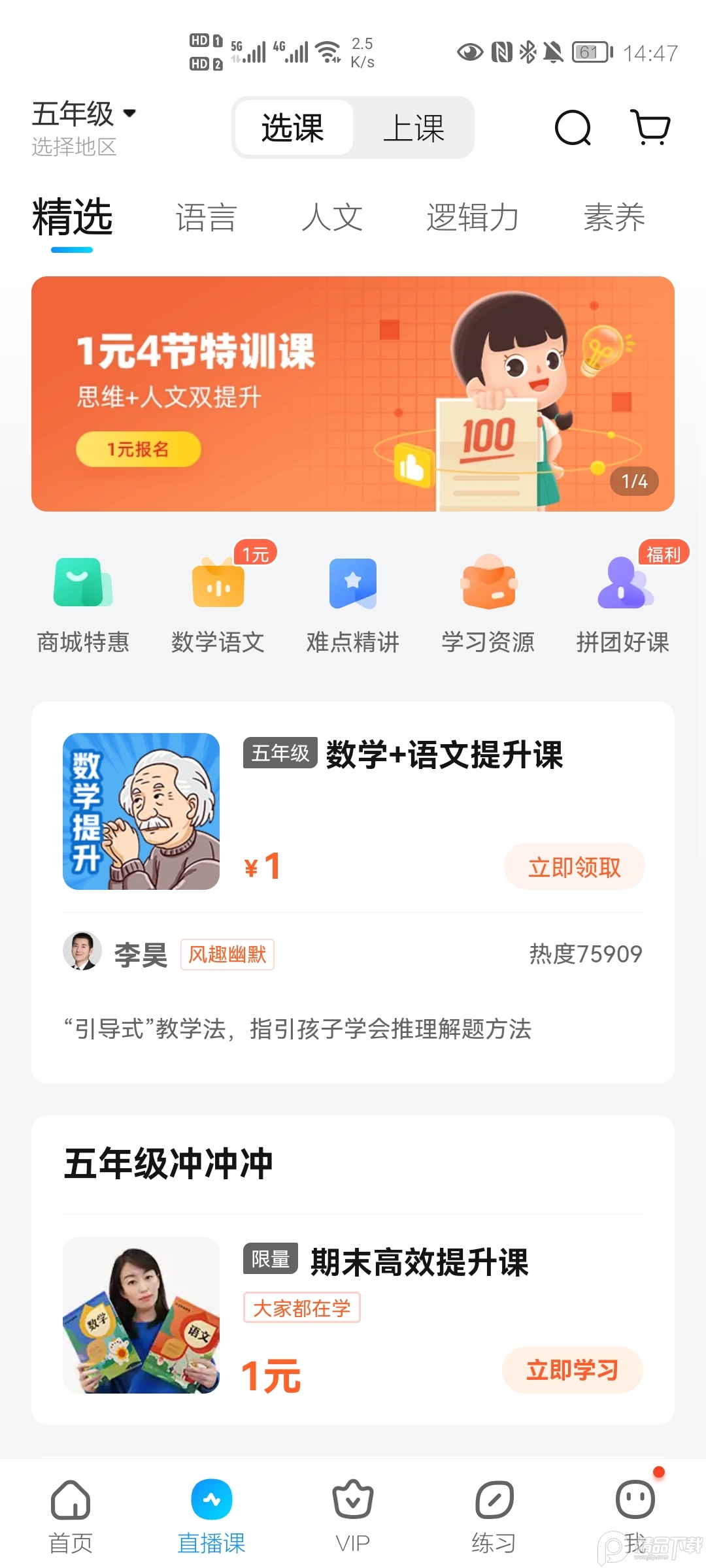The width and height of the screenshot is (706, 1568).
Task: Tap the 1元报名 banner sign-up button
Action: coord(139,449)
